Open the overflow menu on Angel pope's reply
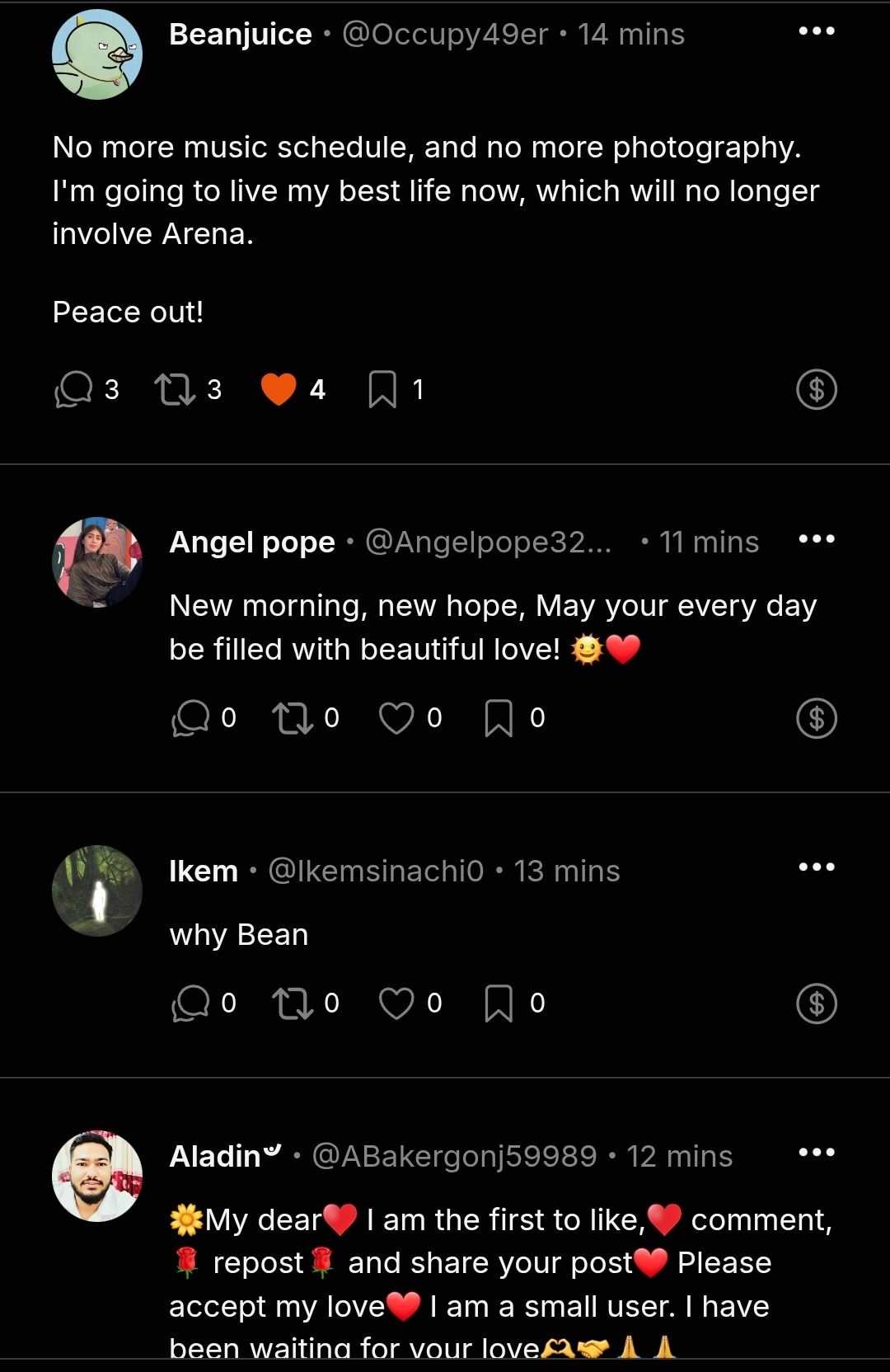The width and height of the screenshot is (890, 1372). pos(817,539)
